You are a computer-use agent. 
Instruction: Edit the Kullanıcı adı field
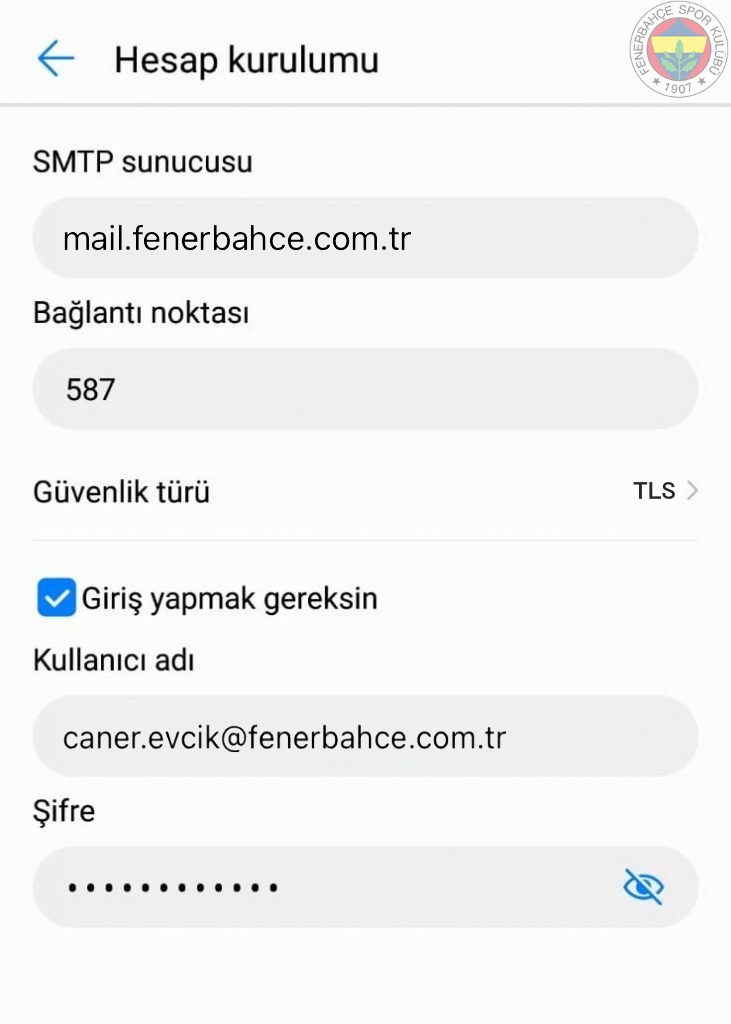[365, 738]
